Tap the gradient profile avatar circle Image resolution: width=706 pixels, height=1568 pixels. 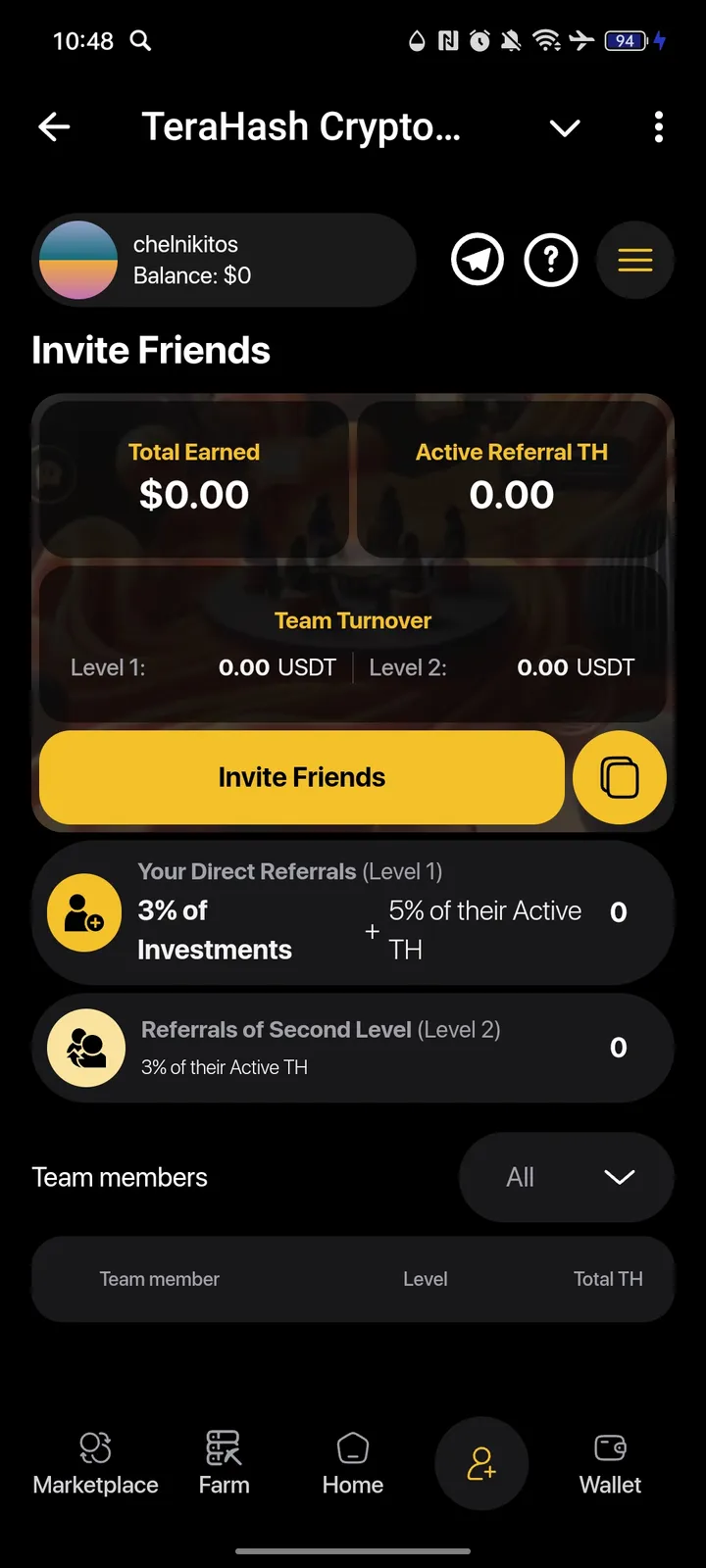[78, 260]
